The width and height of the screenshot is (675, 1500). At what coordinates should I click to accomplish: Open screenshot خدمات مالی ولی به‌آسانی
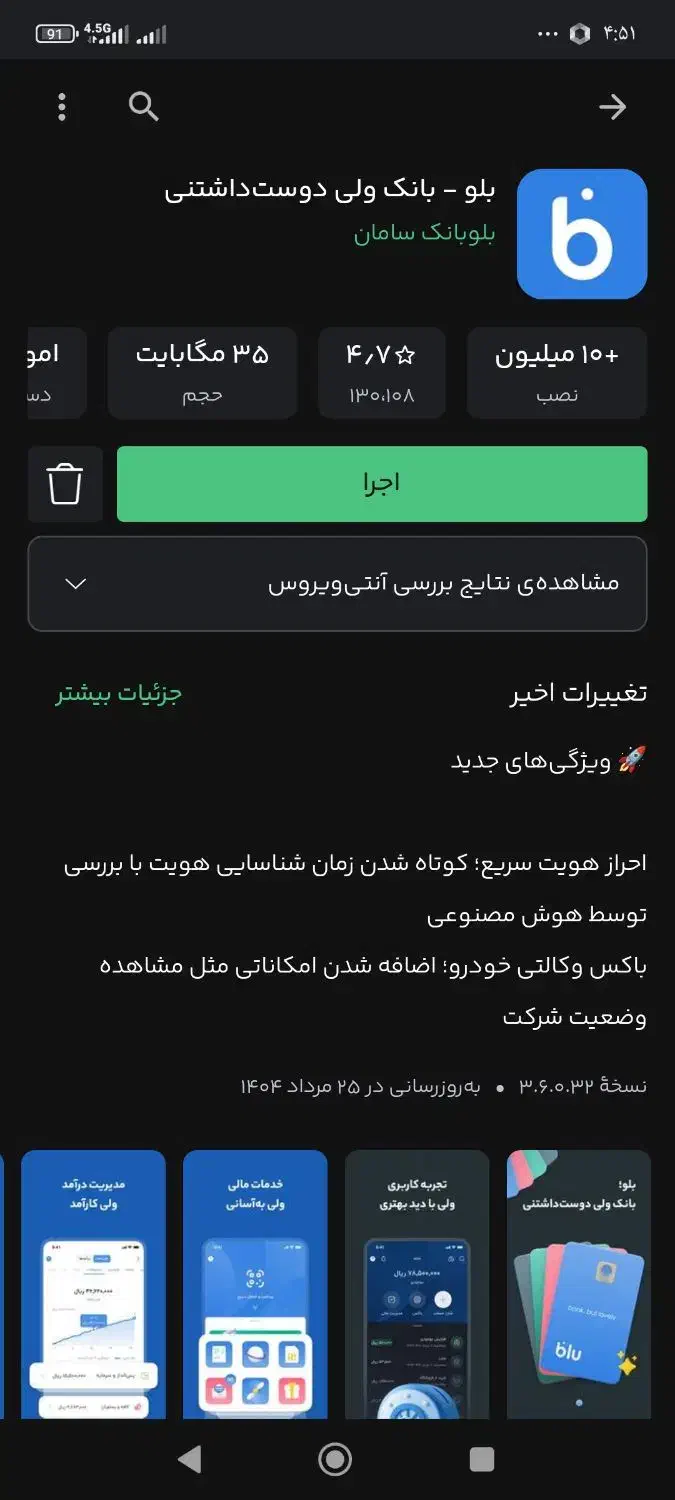coord(255,1284)
